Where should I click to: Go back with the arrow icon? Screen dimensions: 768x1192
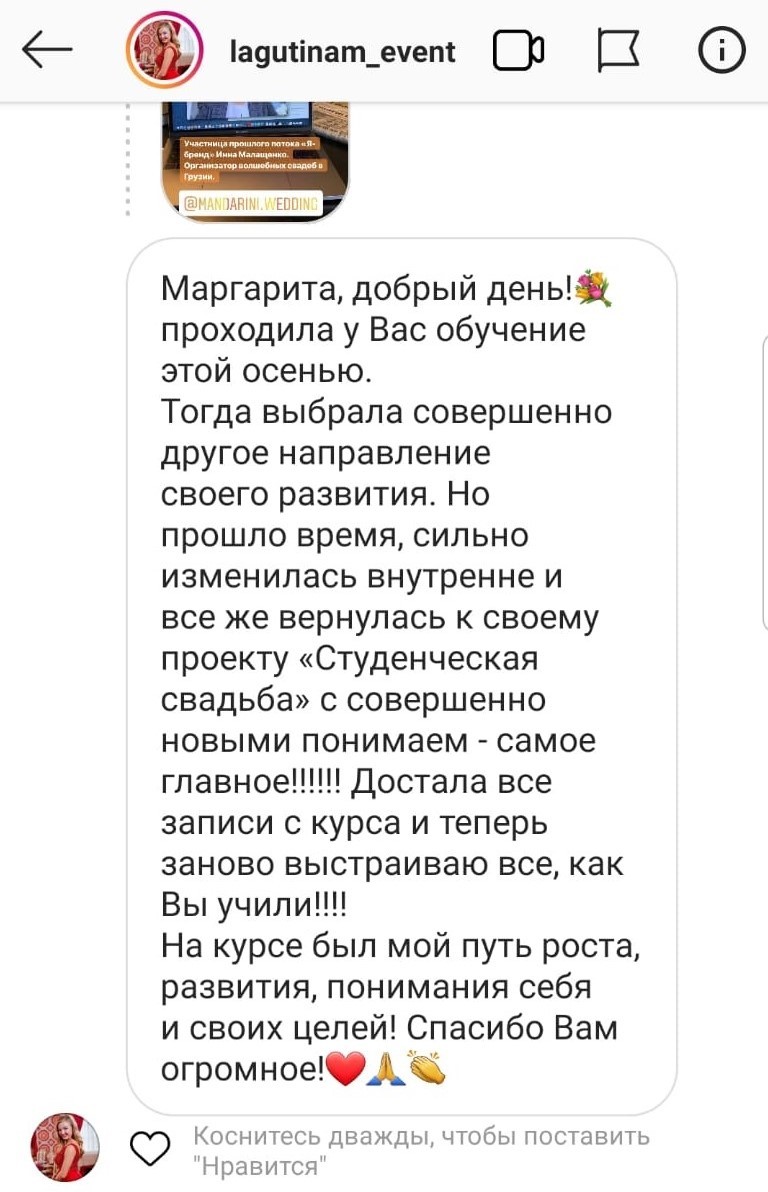tap(47, 50)
